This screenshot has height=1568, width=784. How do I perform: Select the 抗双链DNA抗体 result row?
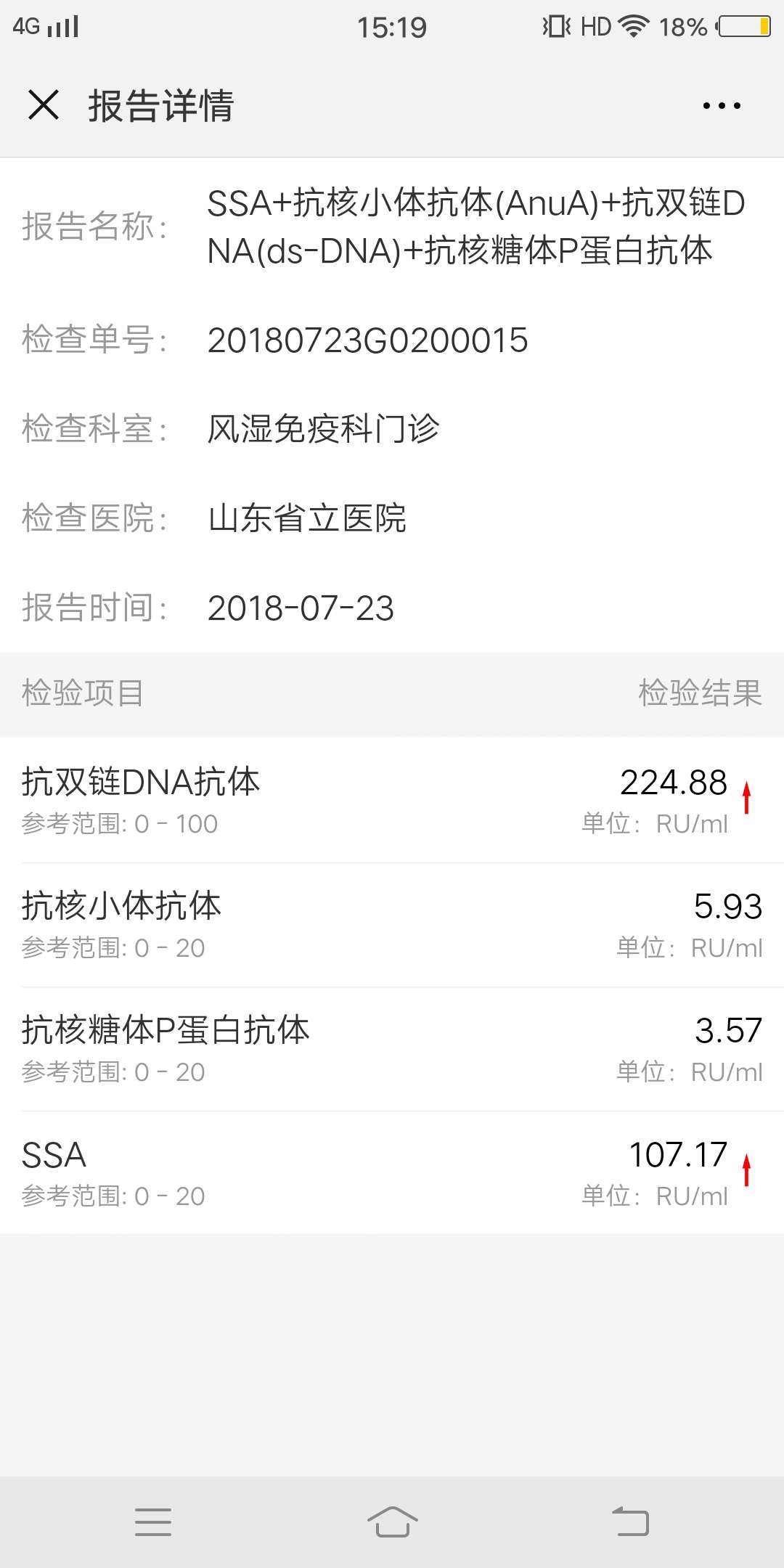[392, 799]
